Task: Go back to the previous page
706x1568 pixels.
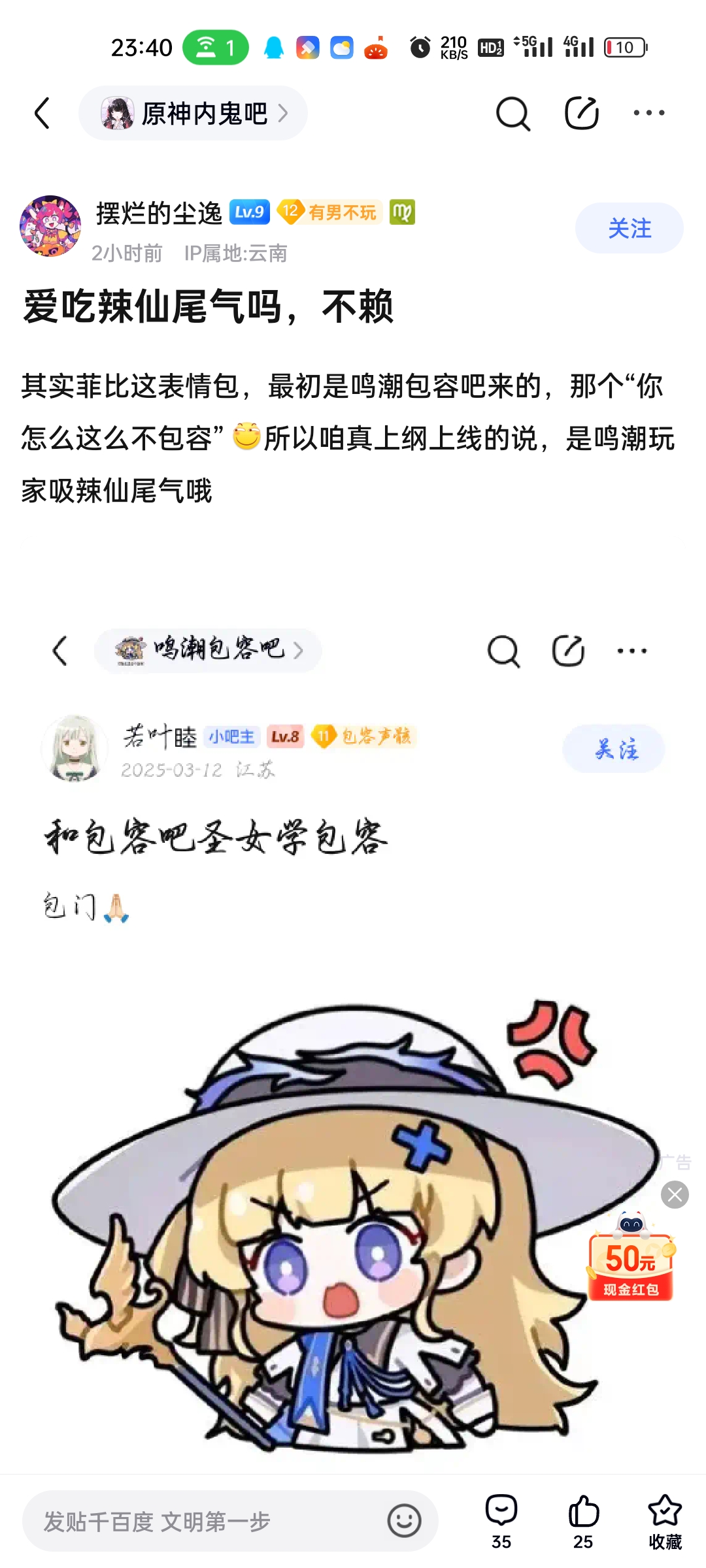Action: click(42, 113)
